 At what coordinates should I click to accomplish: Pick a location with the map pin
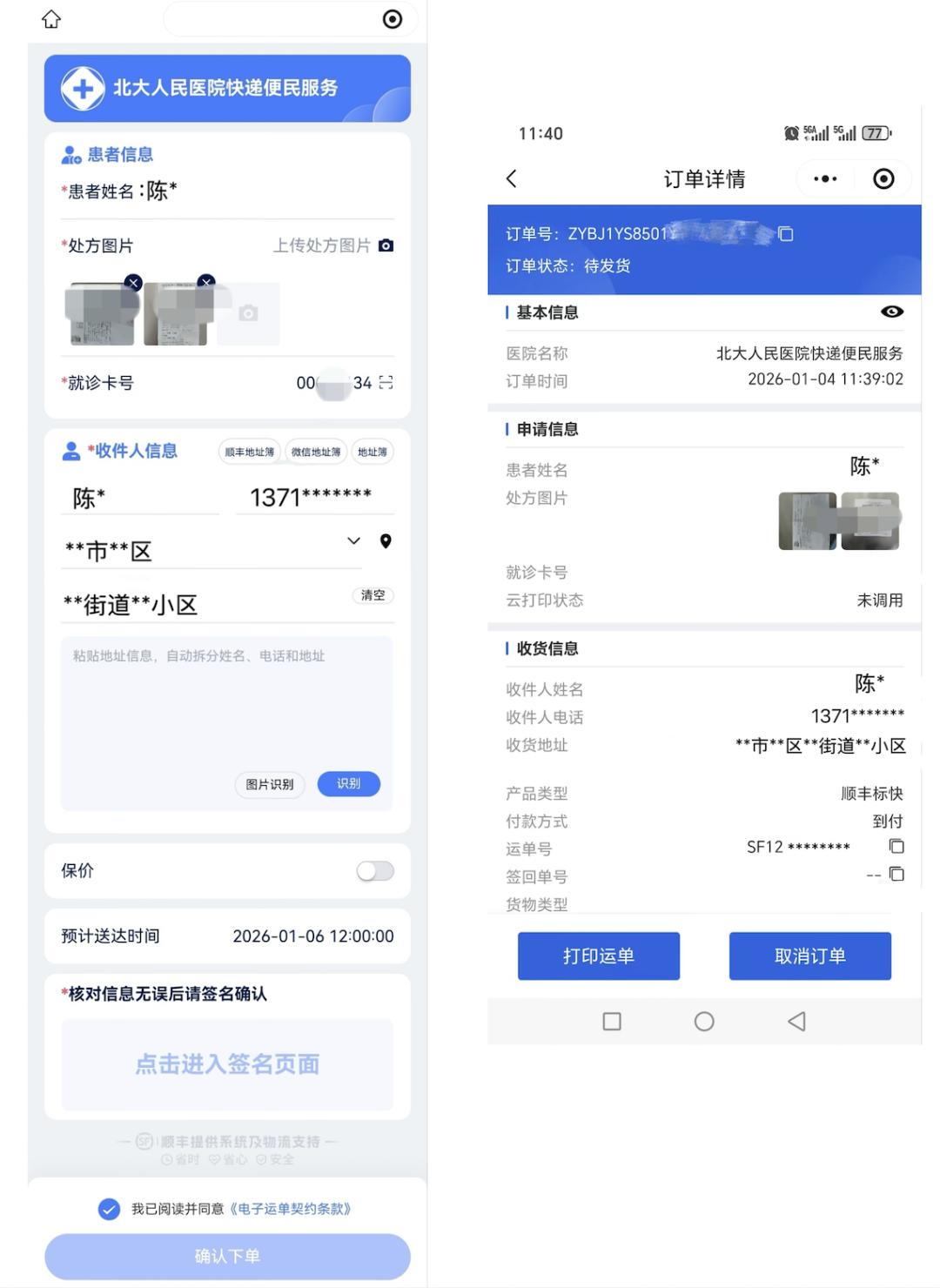point(386,540)
